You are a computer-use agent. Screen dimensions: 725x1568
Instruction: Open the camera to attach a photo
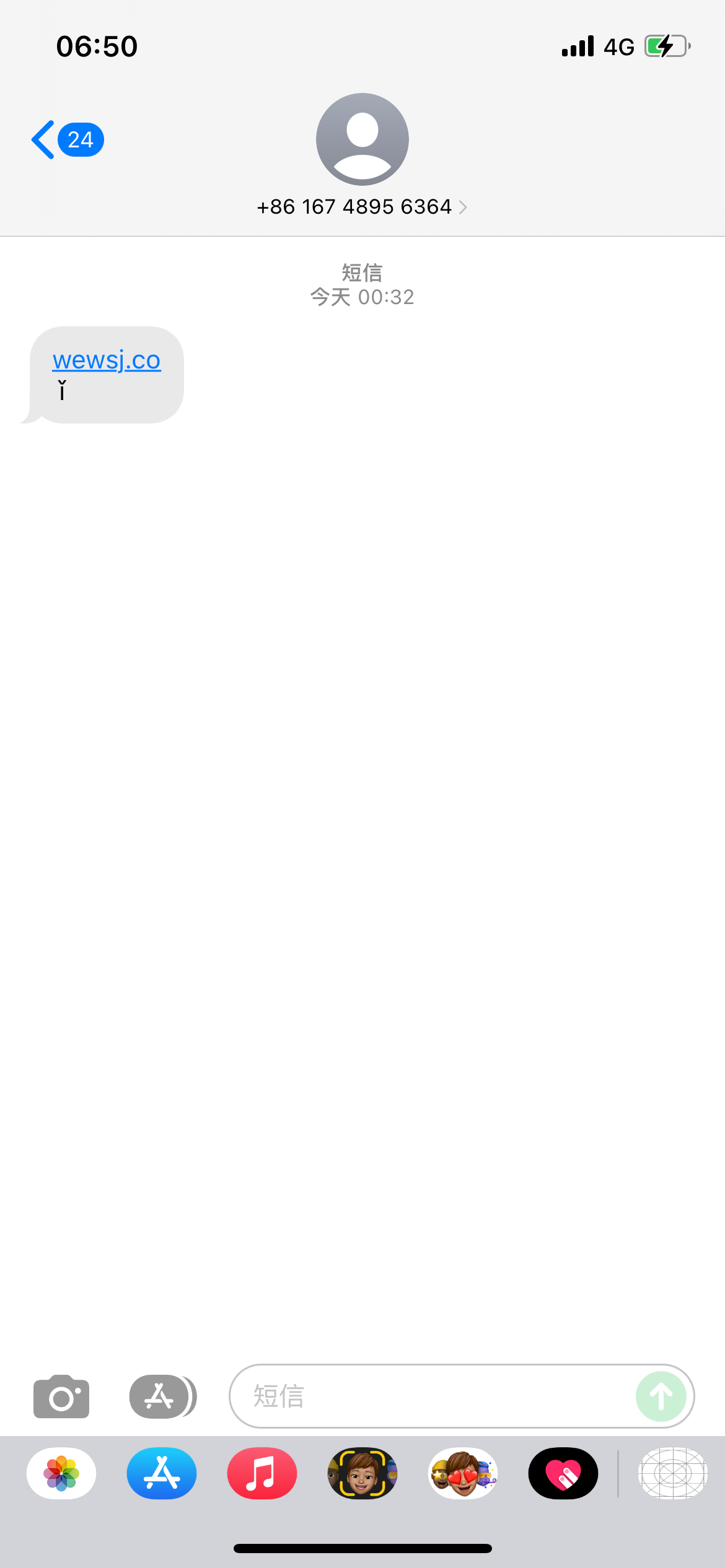[61, 1396]
